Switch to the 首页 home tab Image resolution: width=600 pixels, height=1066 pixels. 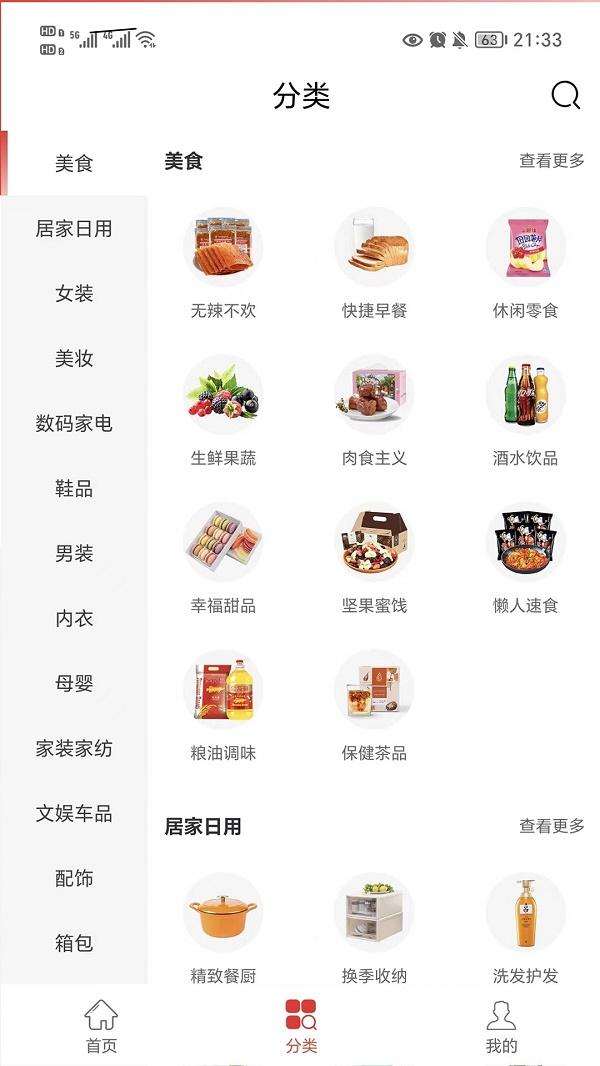click(101, 1026)
